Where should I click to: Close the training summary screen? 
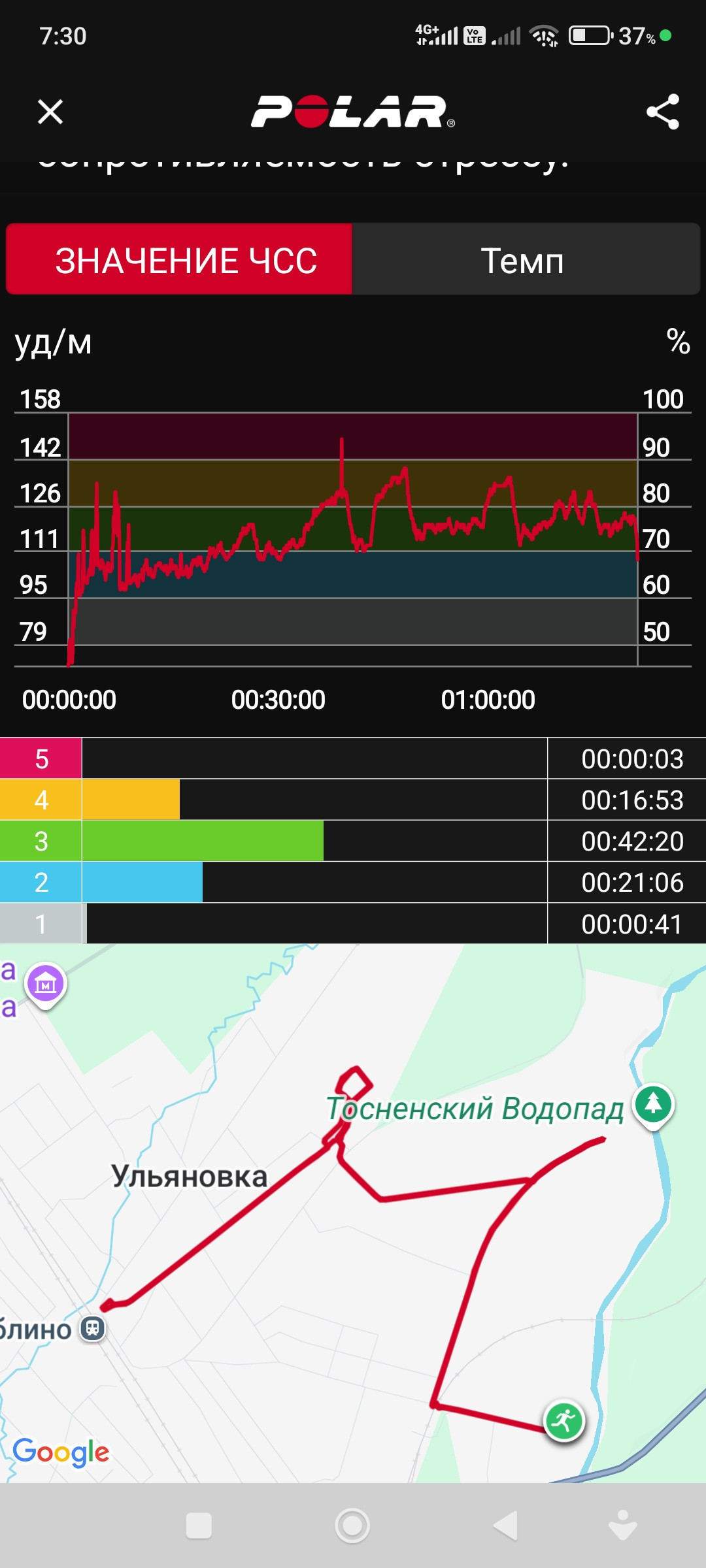(50, 112)
